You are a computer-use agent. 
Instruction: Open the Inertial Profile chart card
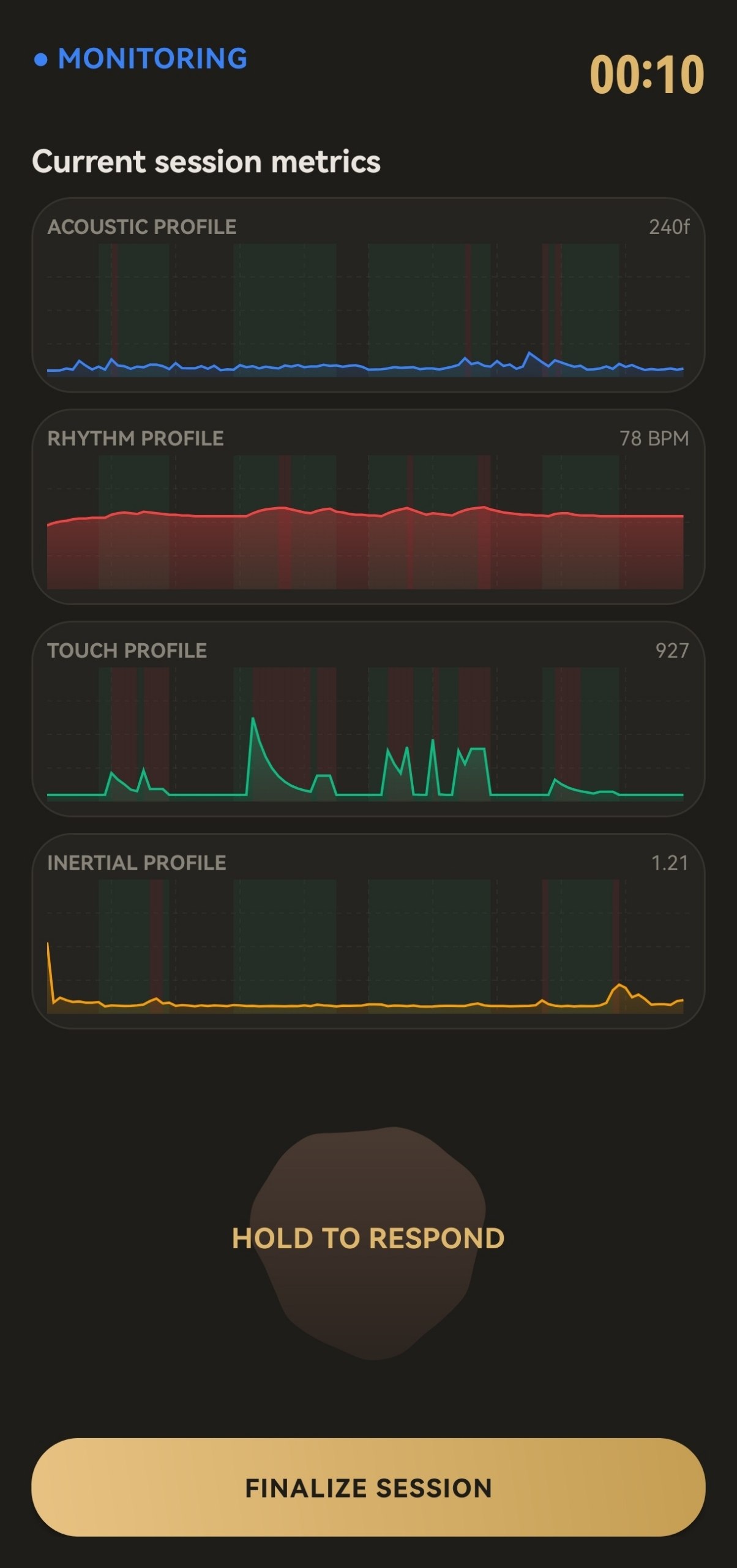368,931
